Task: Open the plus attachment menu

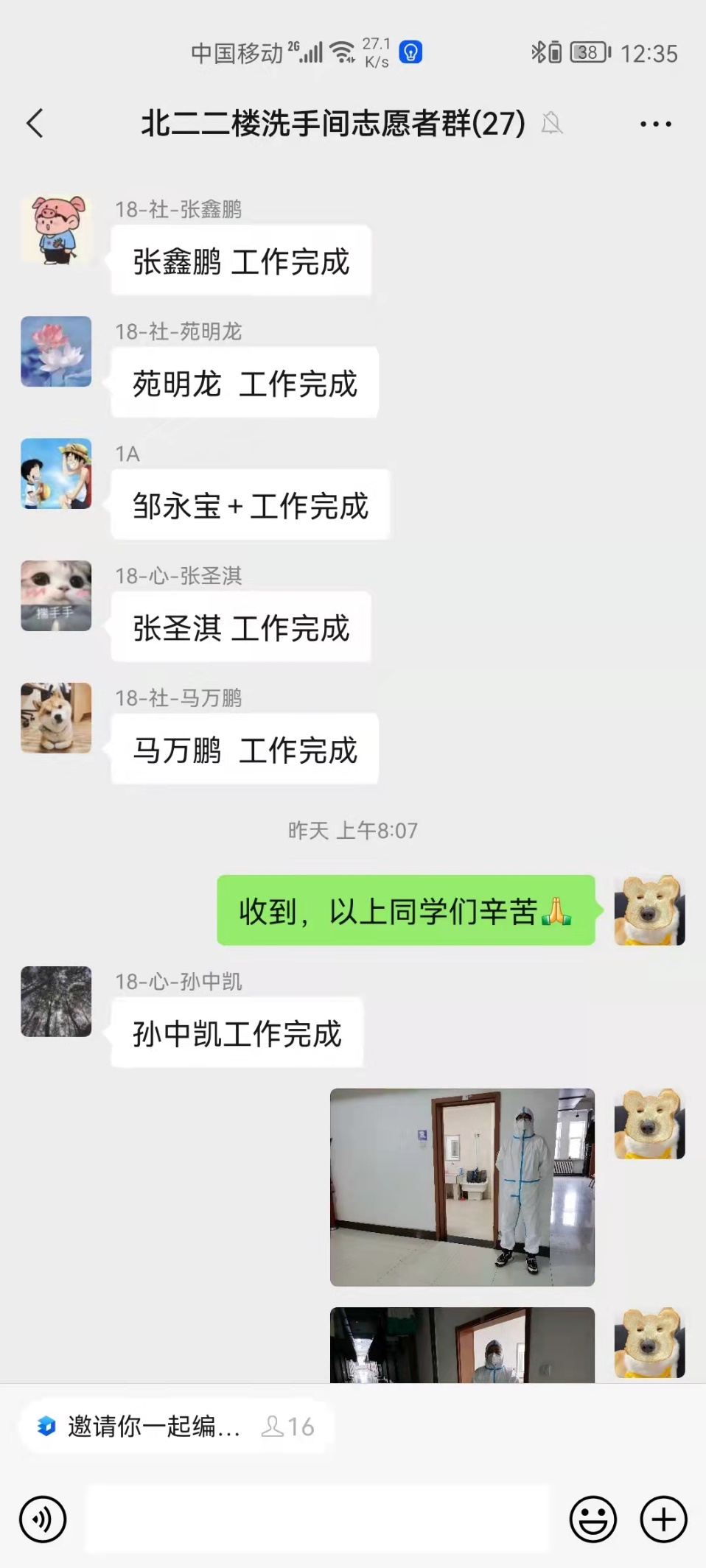Action: tap(663, 1519)
